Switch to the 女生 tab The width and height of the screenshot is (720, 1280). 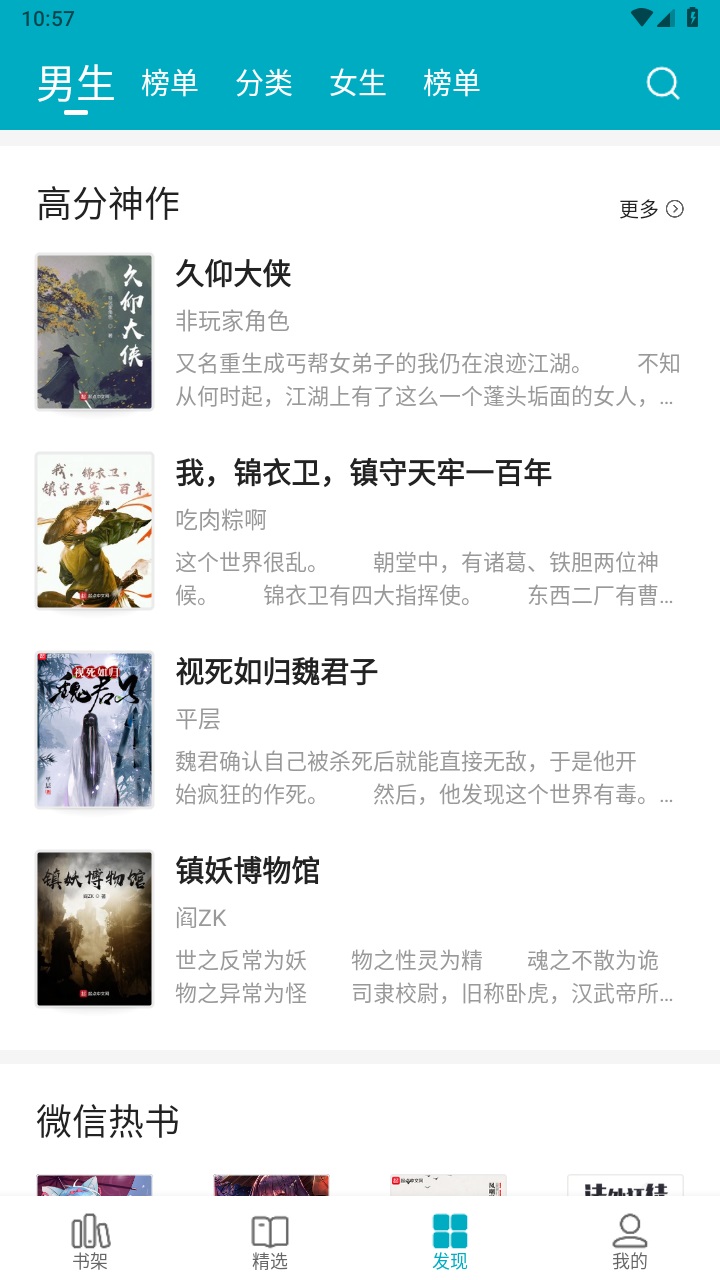point(358,83)
